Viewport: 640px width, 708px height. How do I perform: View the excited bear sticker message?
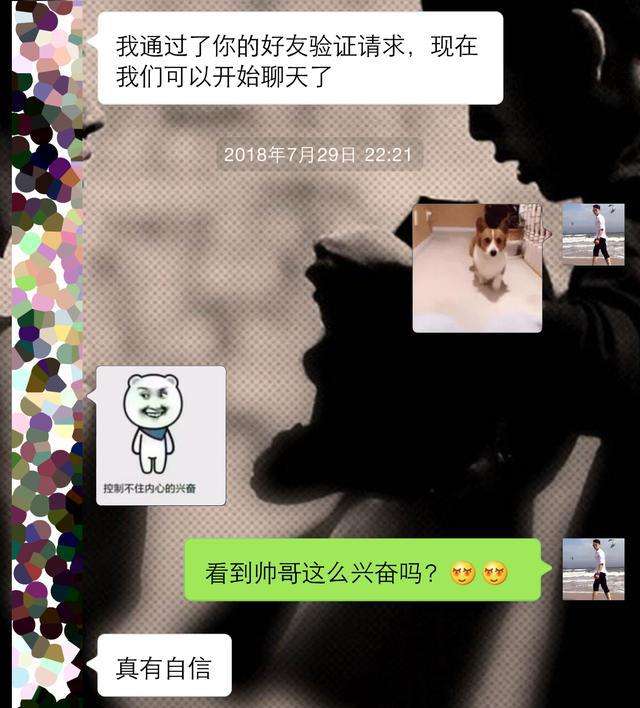coord(160,435)
